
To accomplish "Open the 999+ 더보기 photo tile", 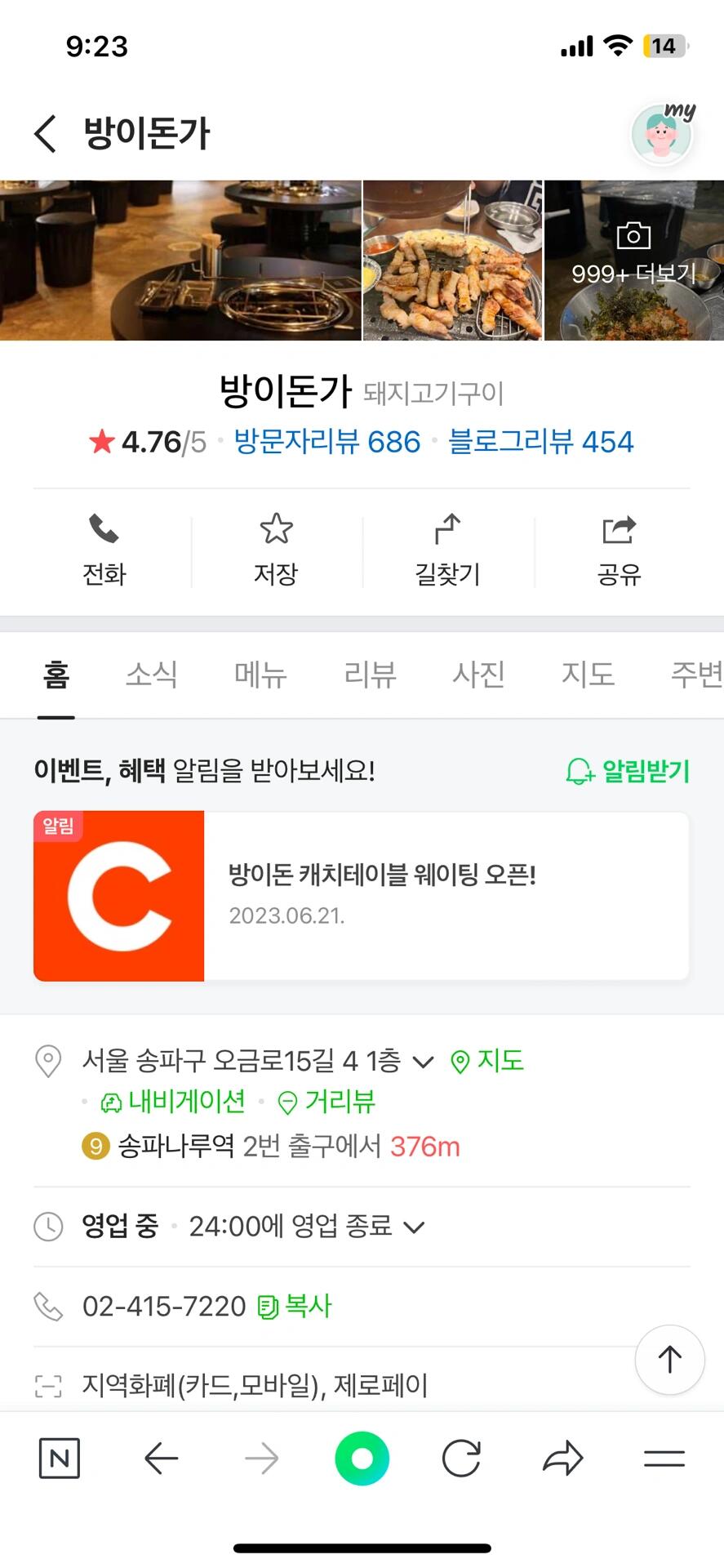I will click(x=634, y=261).
